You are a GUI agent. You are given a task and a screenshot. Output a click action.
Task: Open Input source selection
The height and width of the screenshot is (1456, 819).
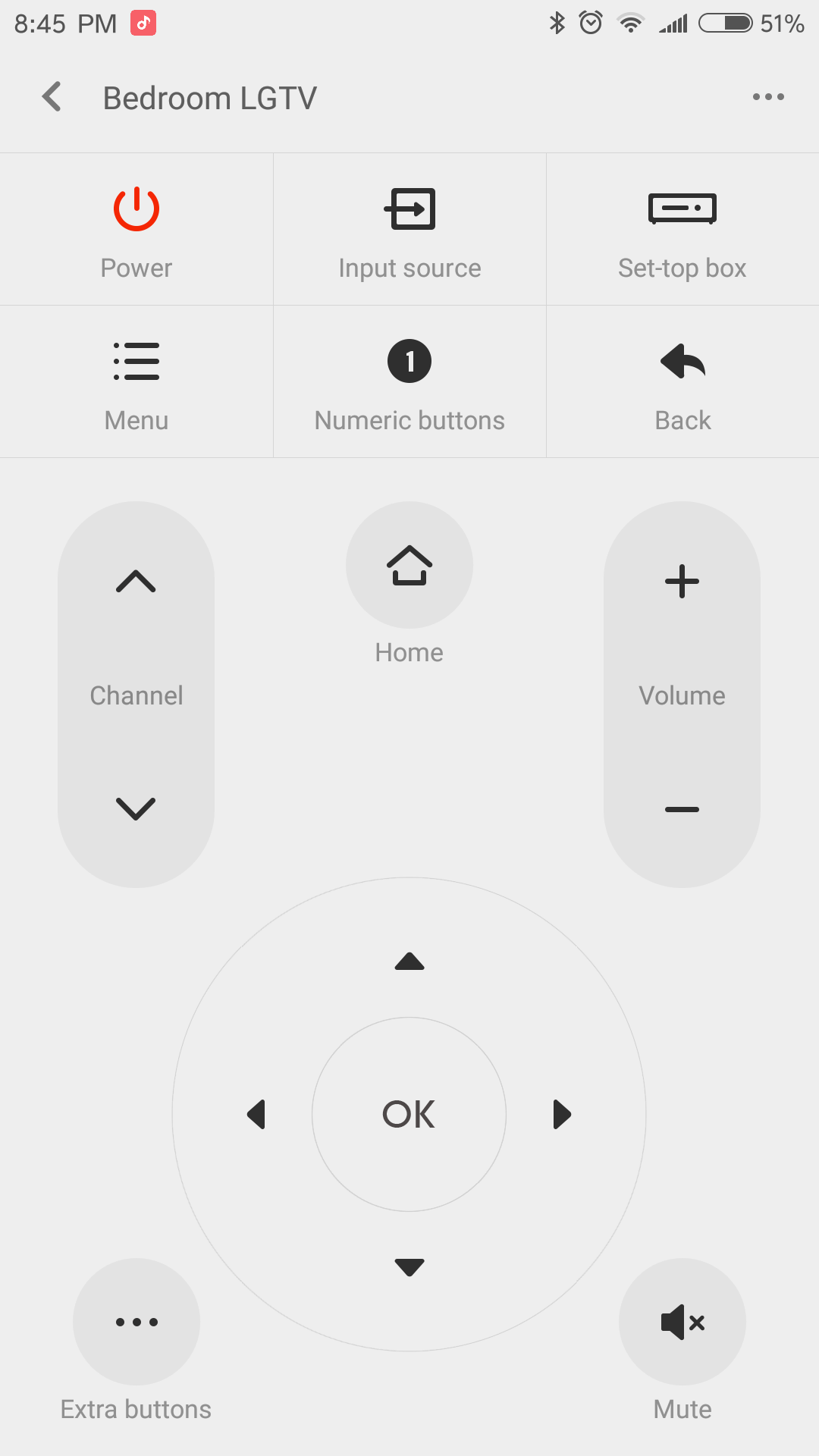409,230
